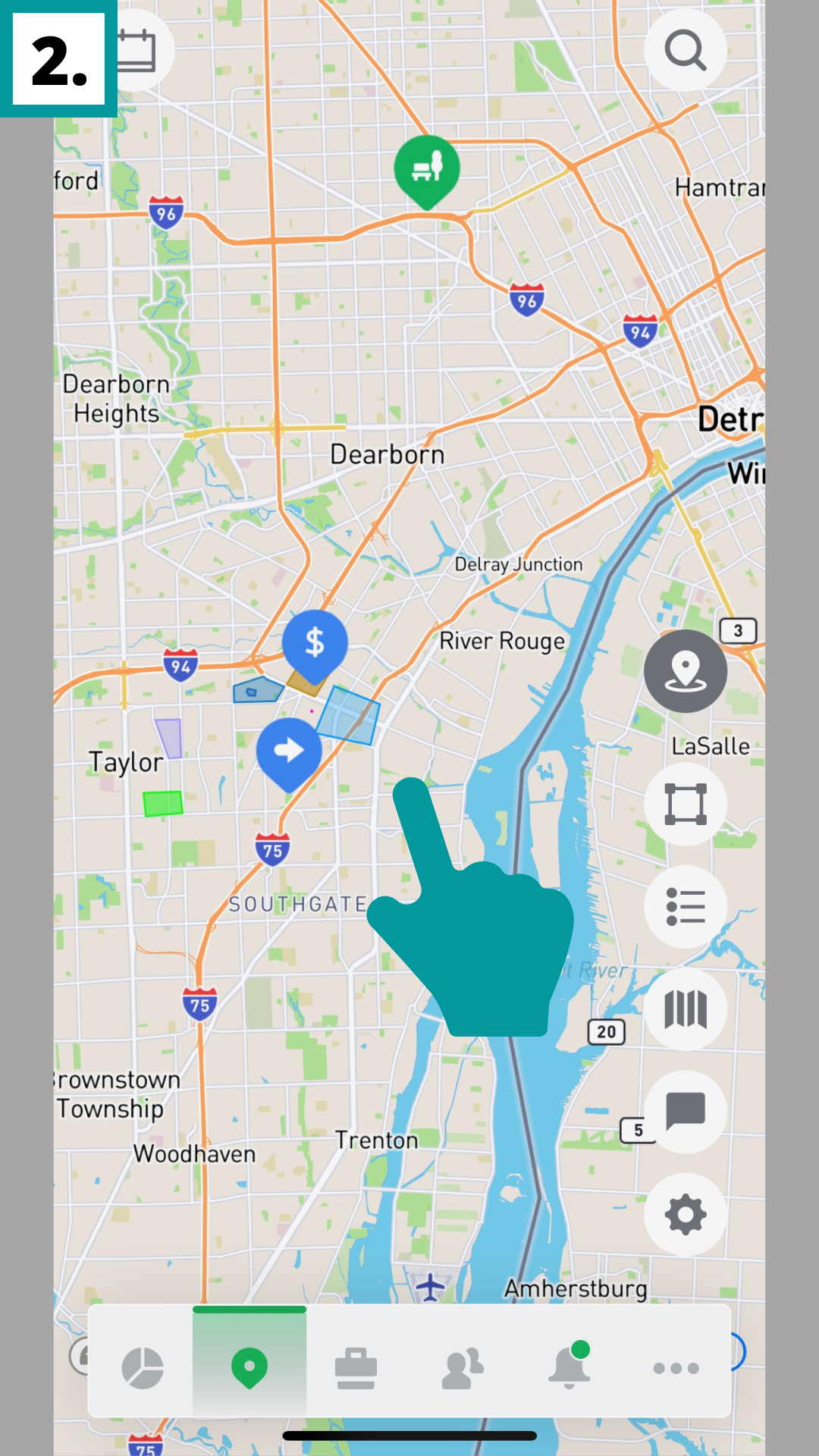The width and height of the screenshot is (819, 1456).
Task: Open the people contacts tab
Action: 463,1368
